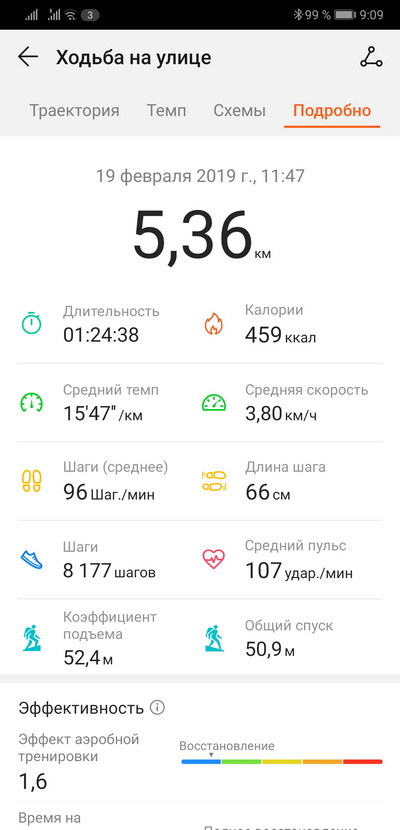Select the Подробно tab

pos(332,111)
